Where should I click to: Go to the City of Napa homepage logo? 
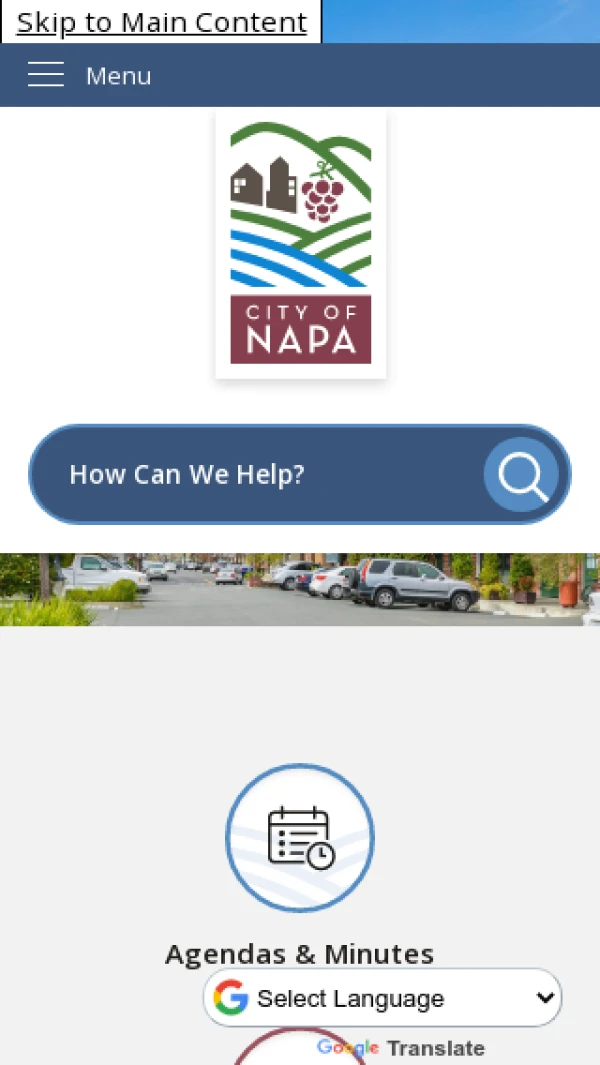(x=301, y=244)
